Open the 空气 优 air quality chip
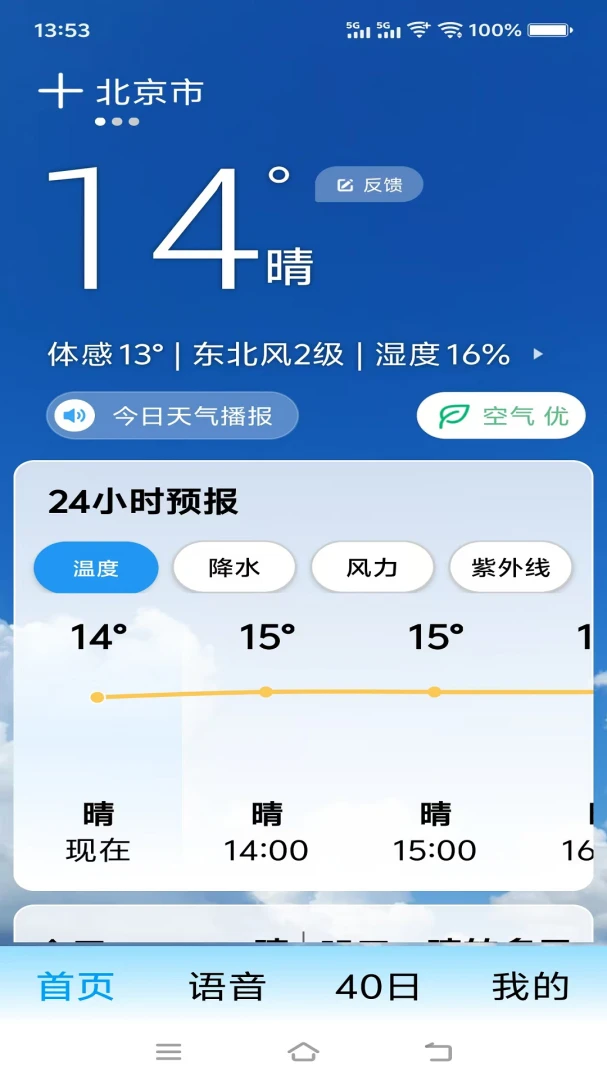Image resolution: width=607 pixels, height=1080 pixels. tap(501, 415)
